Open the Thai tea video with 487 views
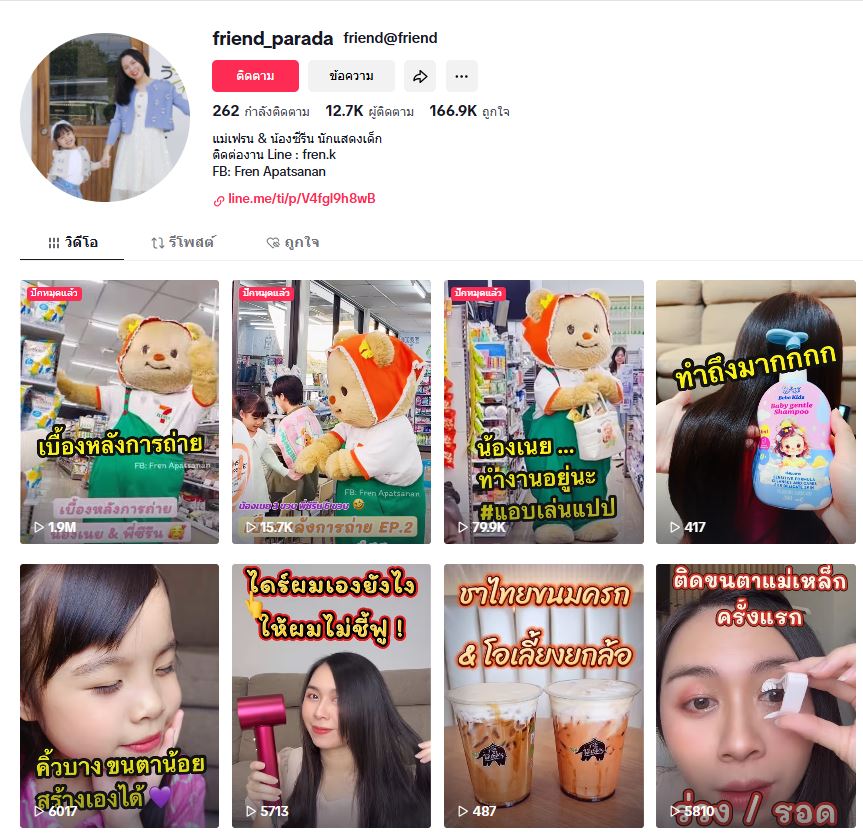Viewport: 863px width, 837px height. [543, 695]
